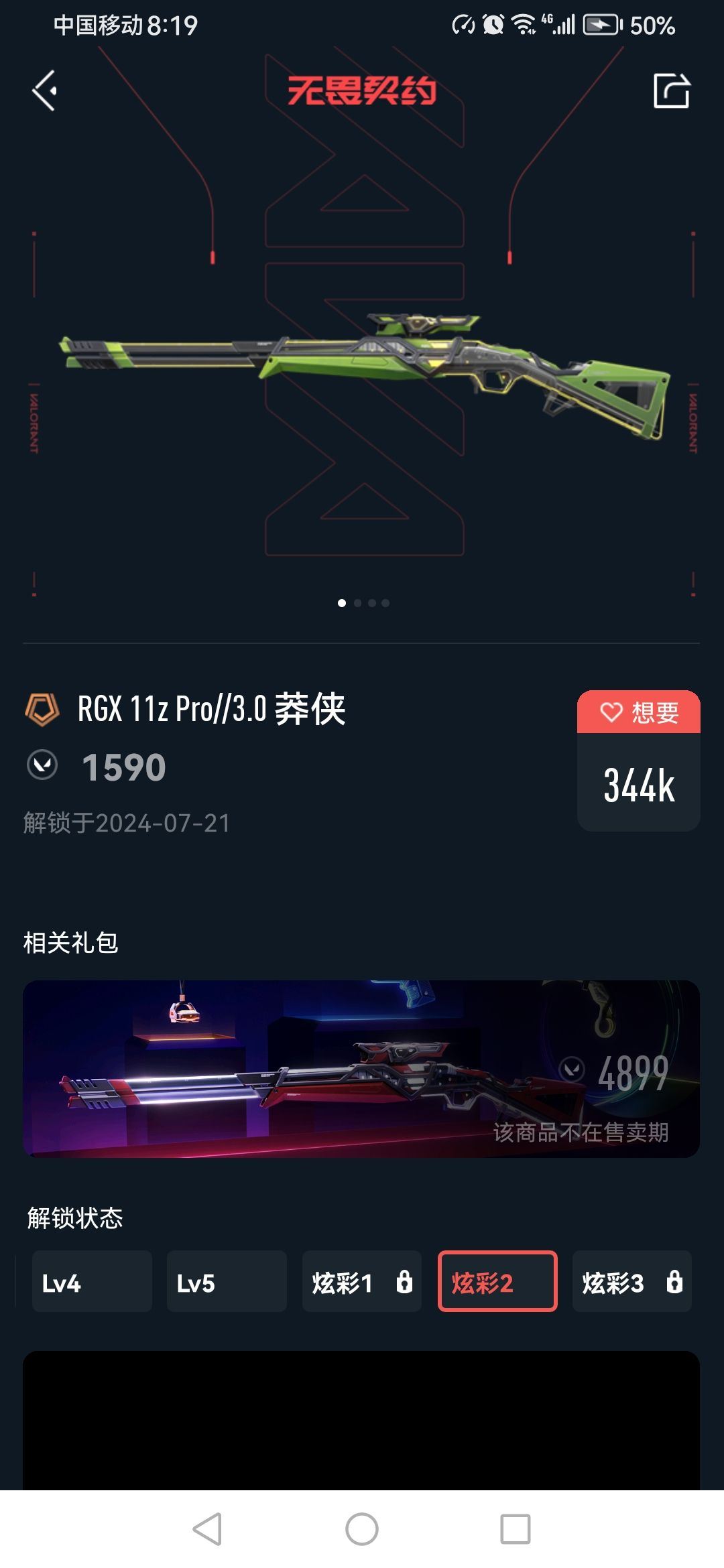Open recent apps from navigation bar

pyautogui.click(x=515, y=1529)
